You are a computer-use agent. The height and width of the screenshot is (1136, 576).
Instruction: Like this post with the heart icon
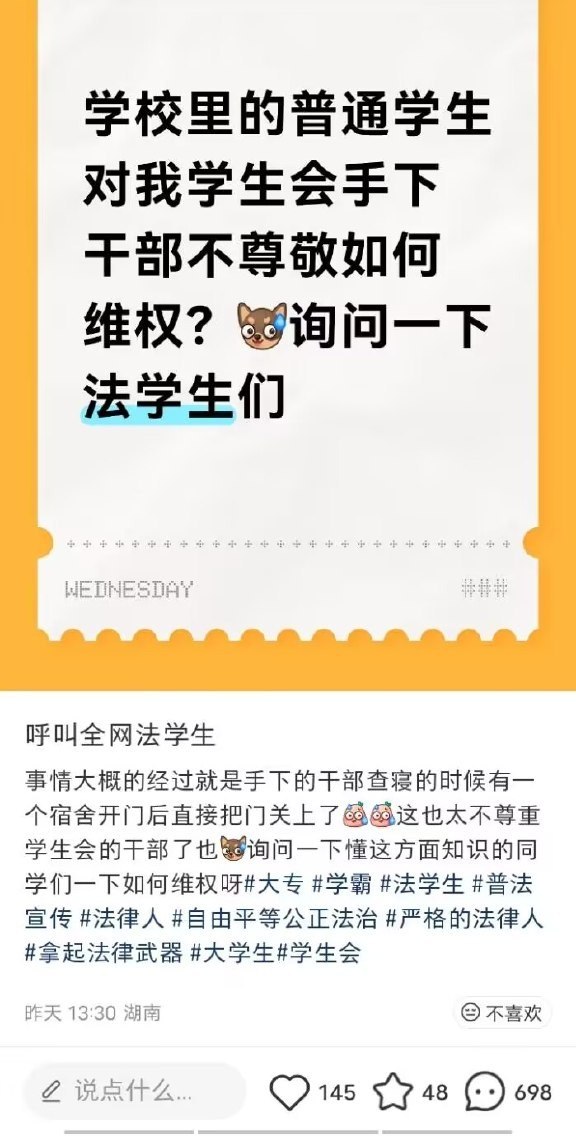point(289,1092)
